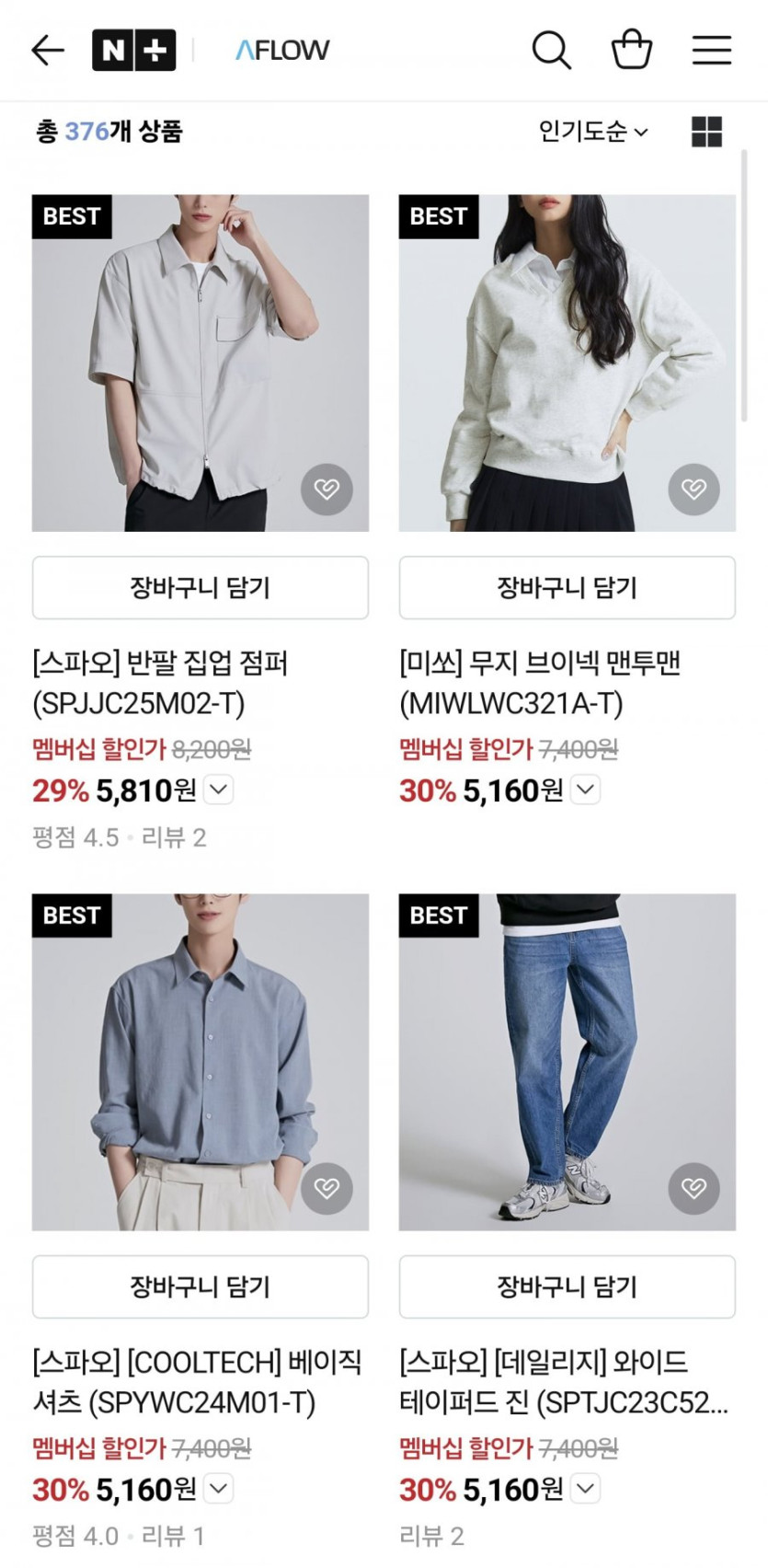This screenshot has height=1568, width=768.
Task: Open the 무지 브이넥 맨투맨 product image
Action: (x=567, y=363)
